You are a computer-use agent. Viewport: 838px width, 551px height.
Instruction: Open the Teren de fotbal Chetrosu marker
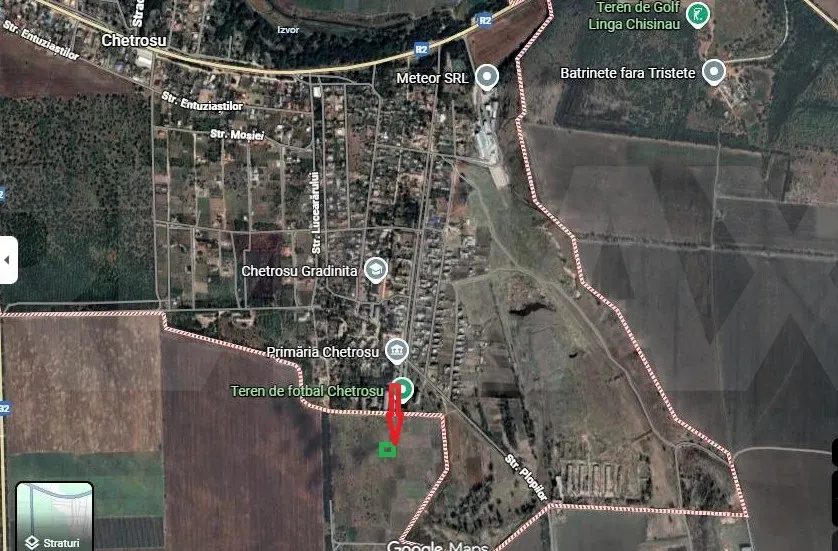coord(401,389)
